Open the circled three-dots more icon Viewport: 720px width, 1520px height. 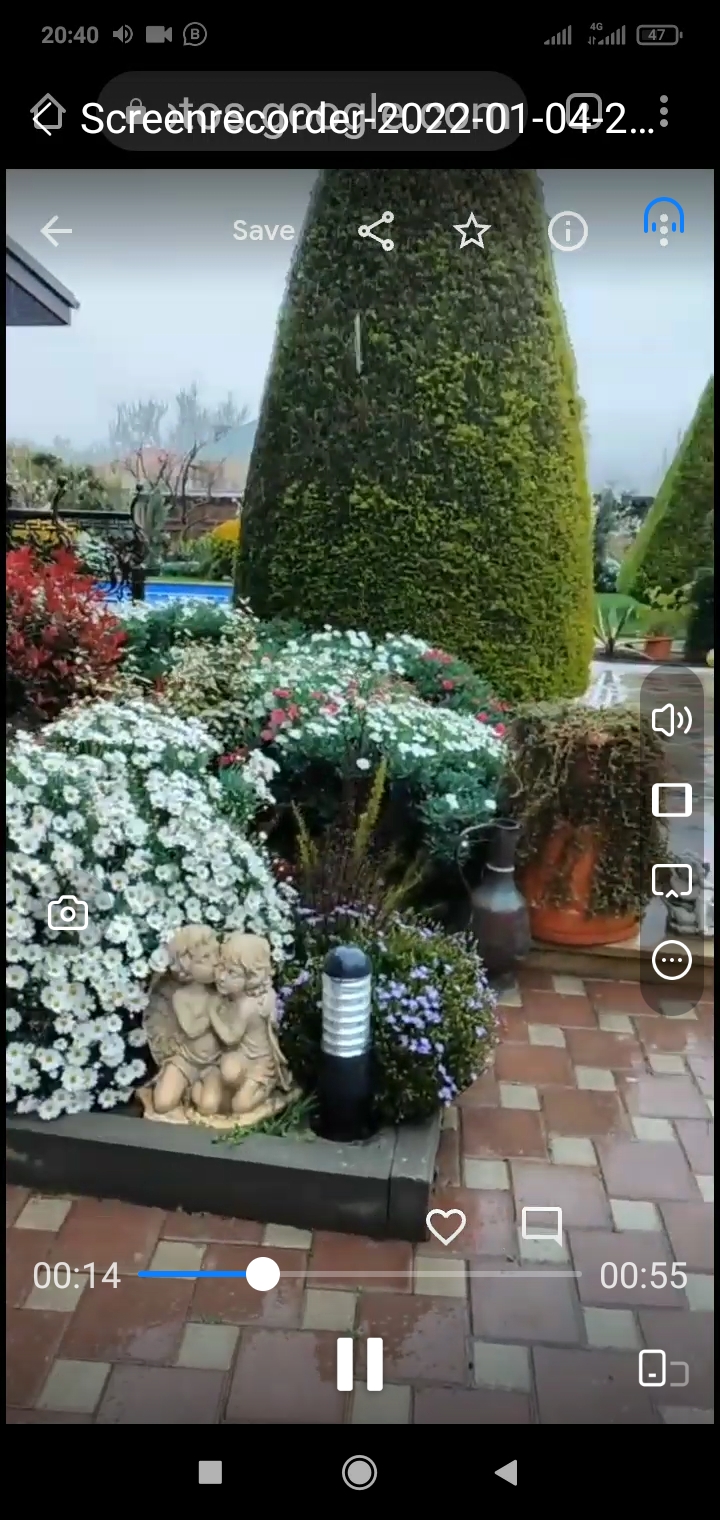[x=672, y=961]
